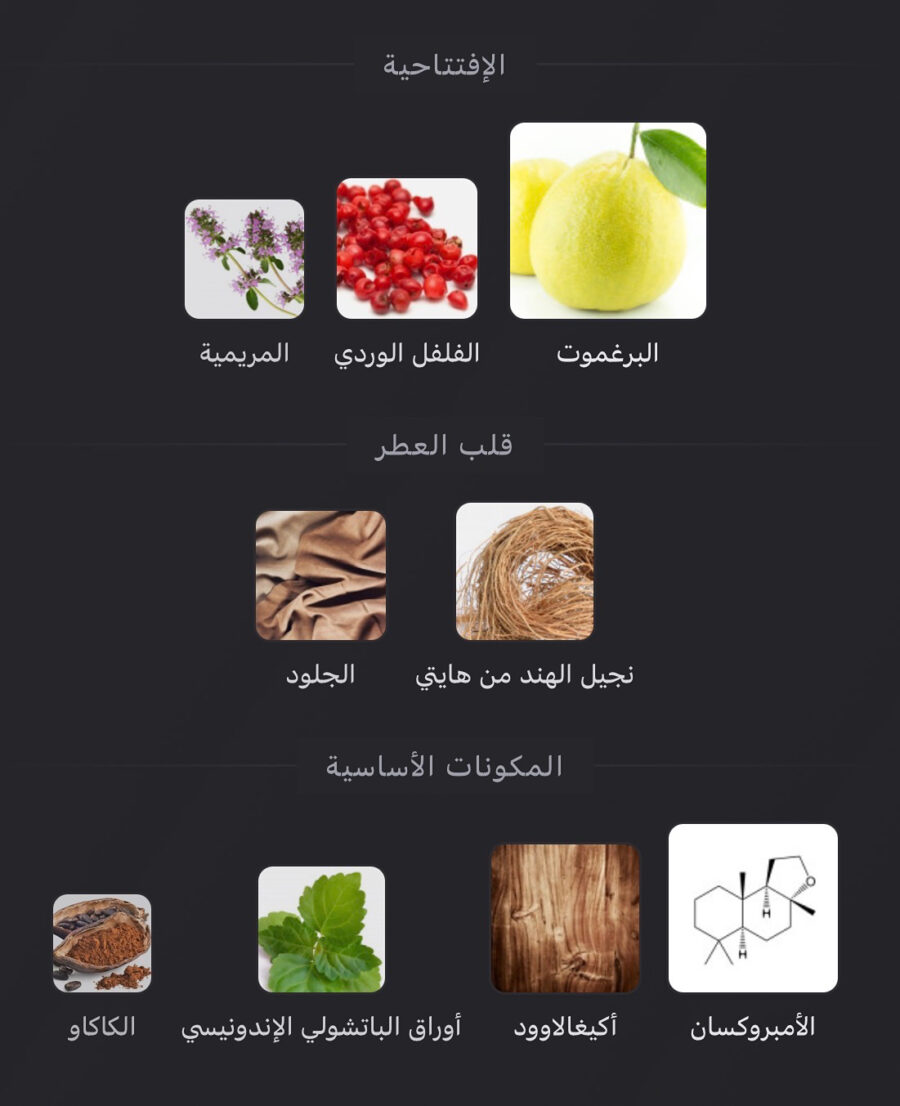This screenshot has width=900, height=1106.
Task: Tap the الجلود note tile
Action: [321, 576]
